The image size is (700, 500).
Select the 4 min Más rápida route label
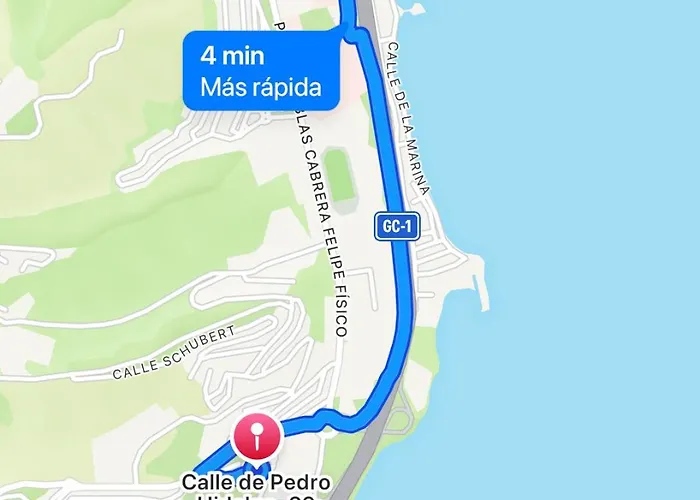click(x=260, y=71)
